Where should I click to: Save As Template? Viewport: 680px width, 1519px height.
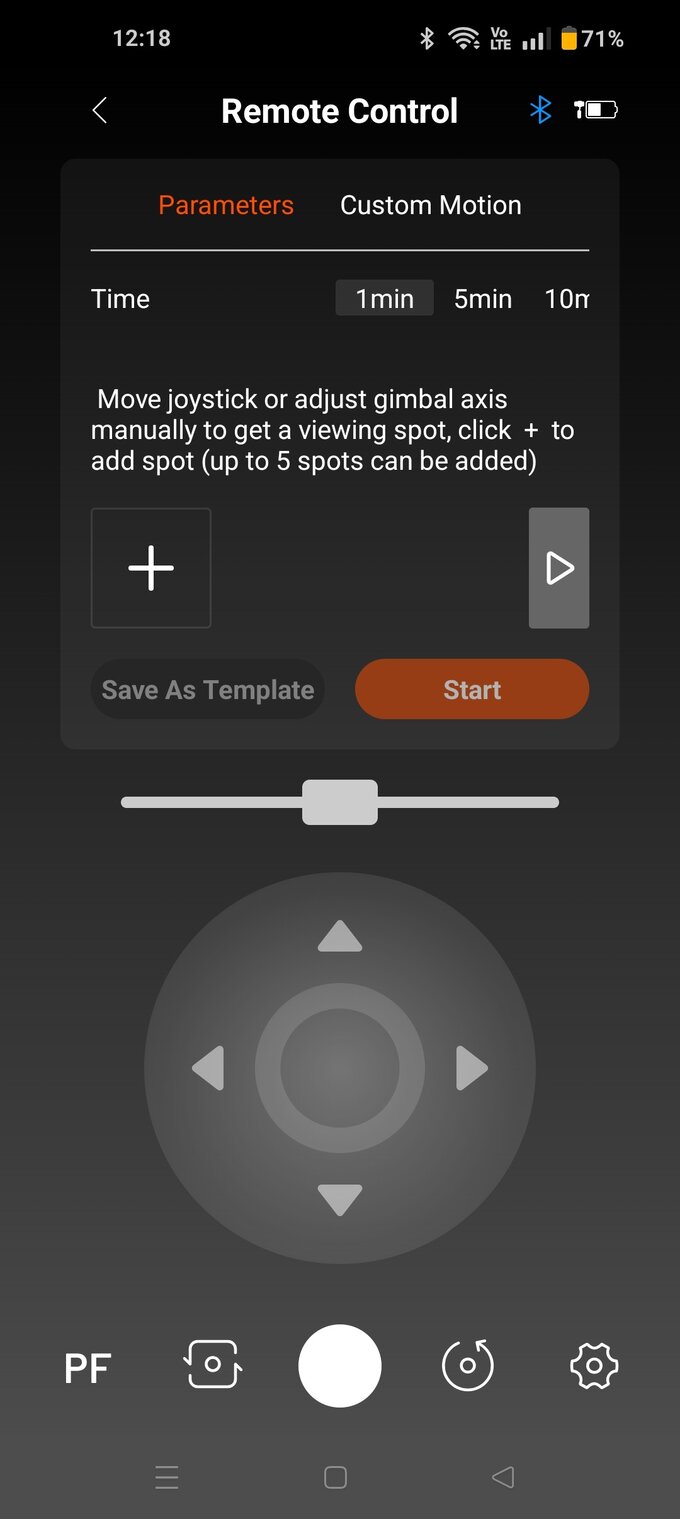pyautogui.click(x=208, y=689)
